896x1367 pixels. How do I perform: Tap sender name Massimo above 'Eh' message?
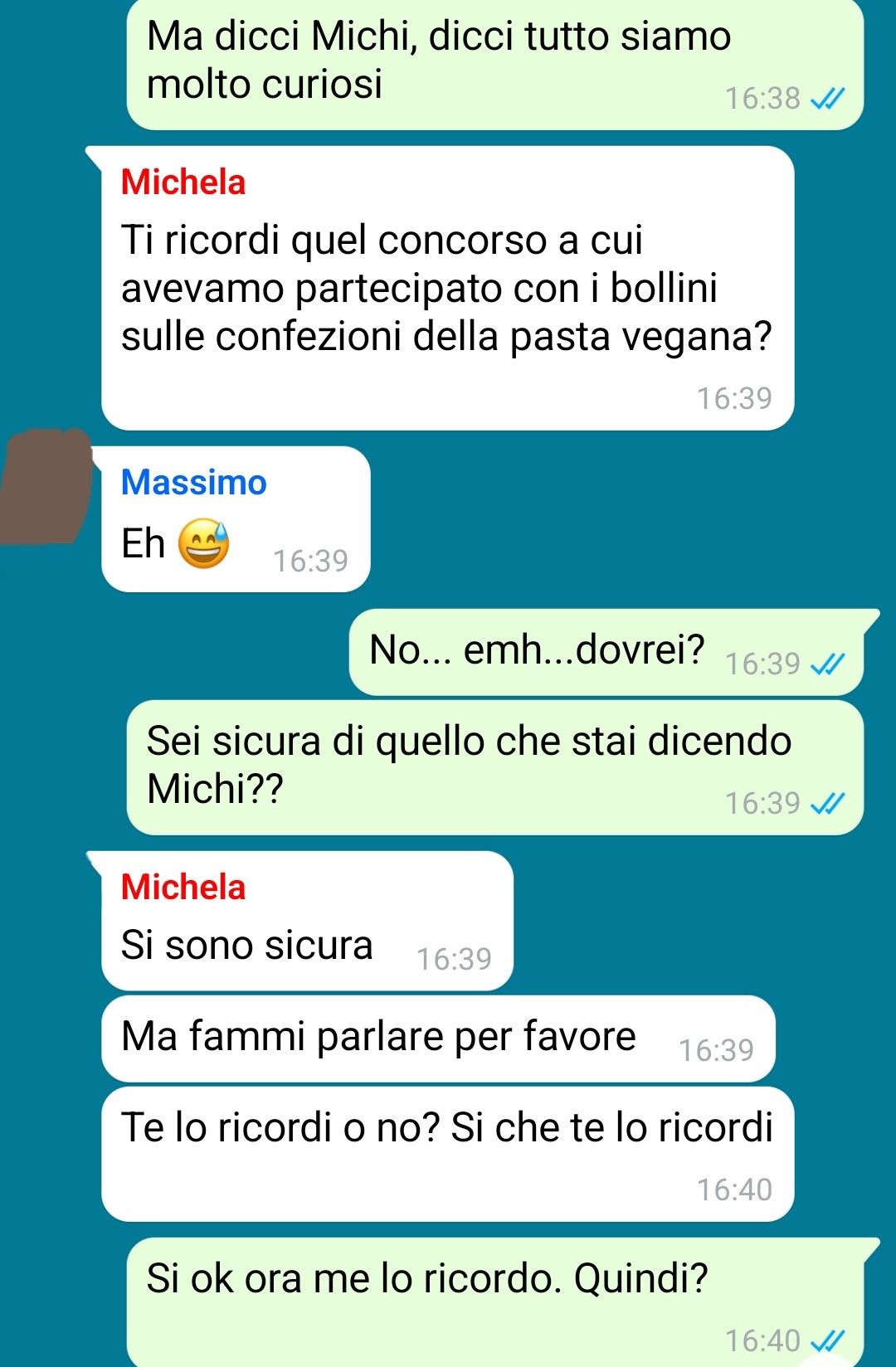click(193, 483)
